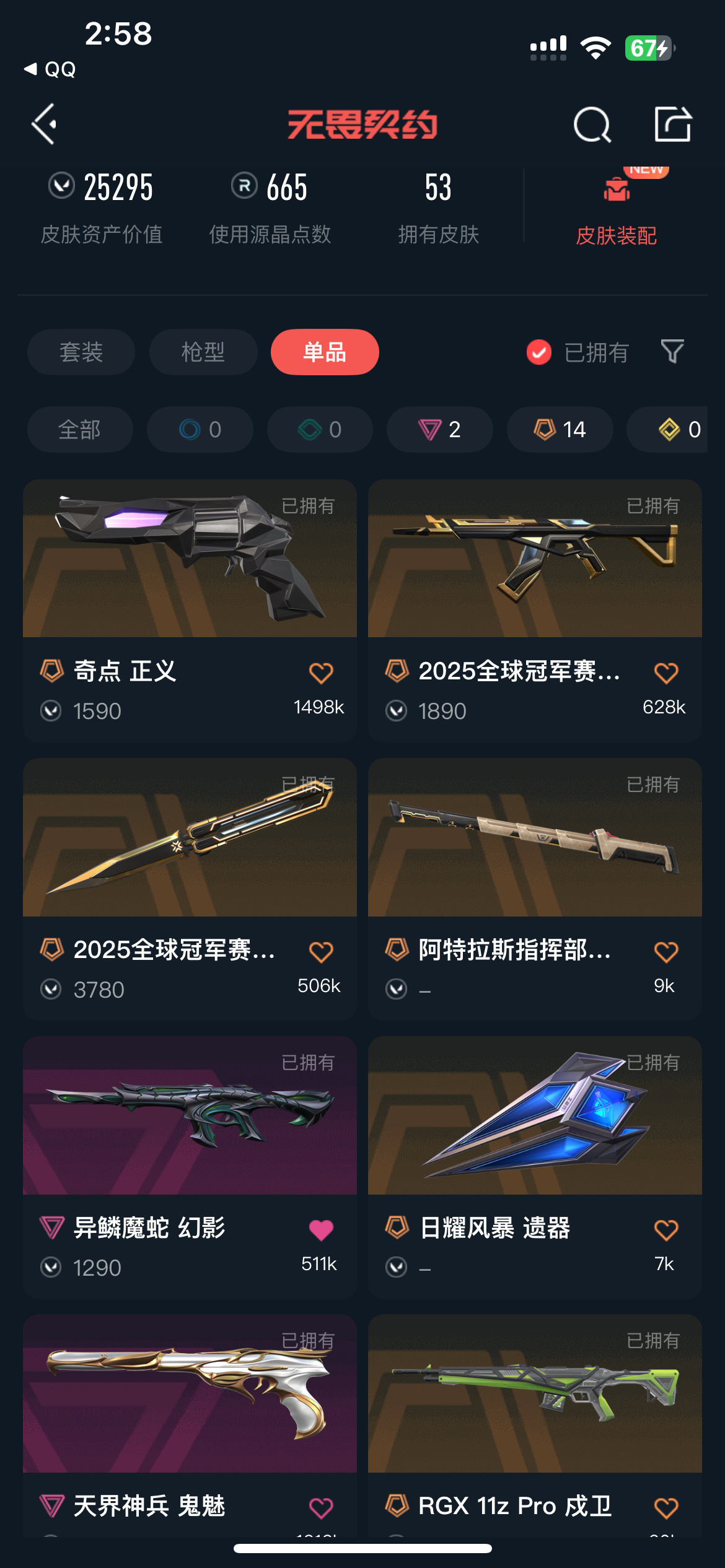Viewport: 725px width, 1568px height.
Task: Open 皮肤装配 skin loadout
Action: (x=616, y=211)
